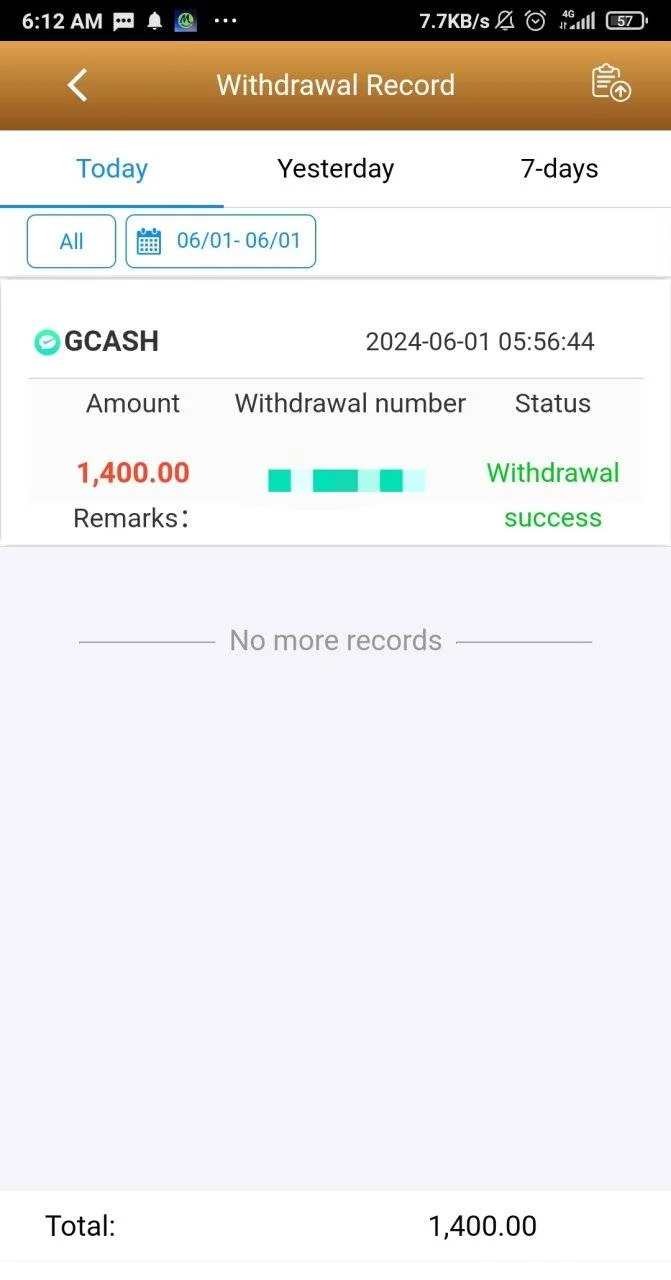Image resolution: width=671 pixels, height=1280 pixels.
Task: Switch to the 7-days tab
Action: tap(559, 169)
